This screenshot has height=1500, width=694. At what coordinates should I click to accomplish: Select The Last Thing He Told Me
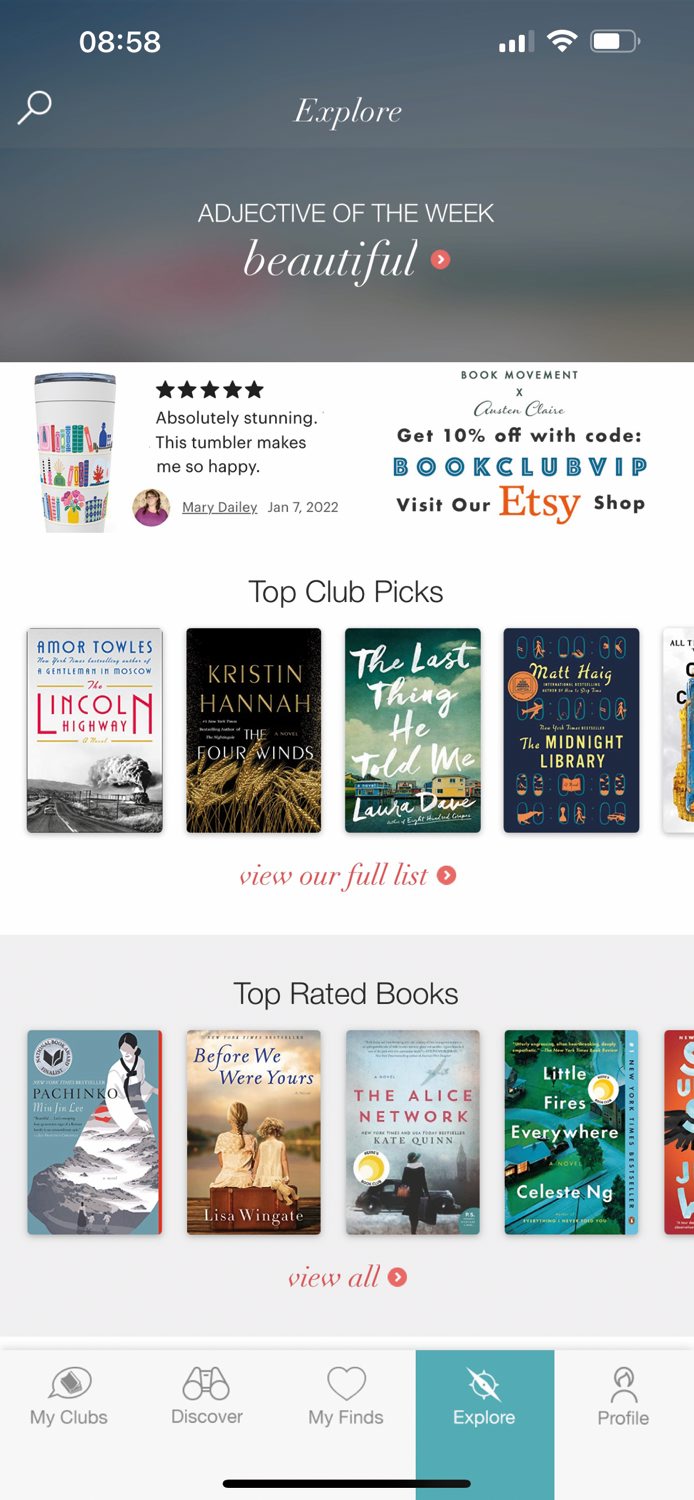click(x=412, y=730)
